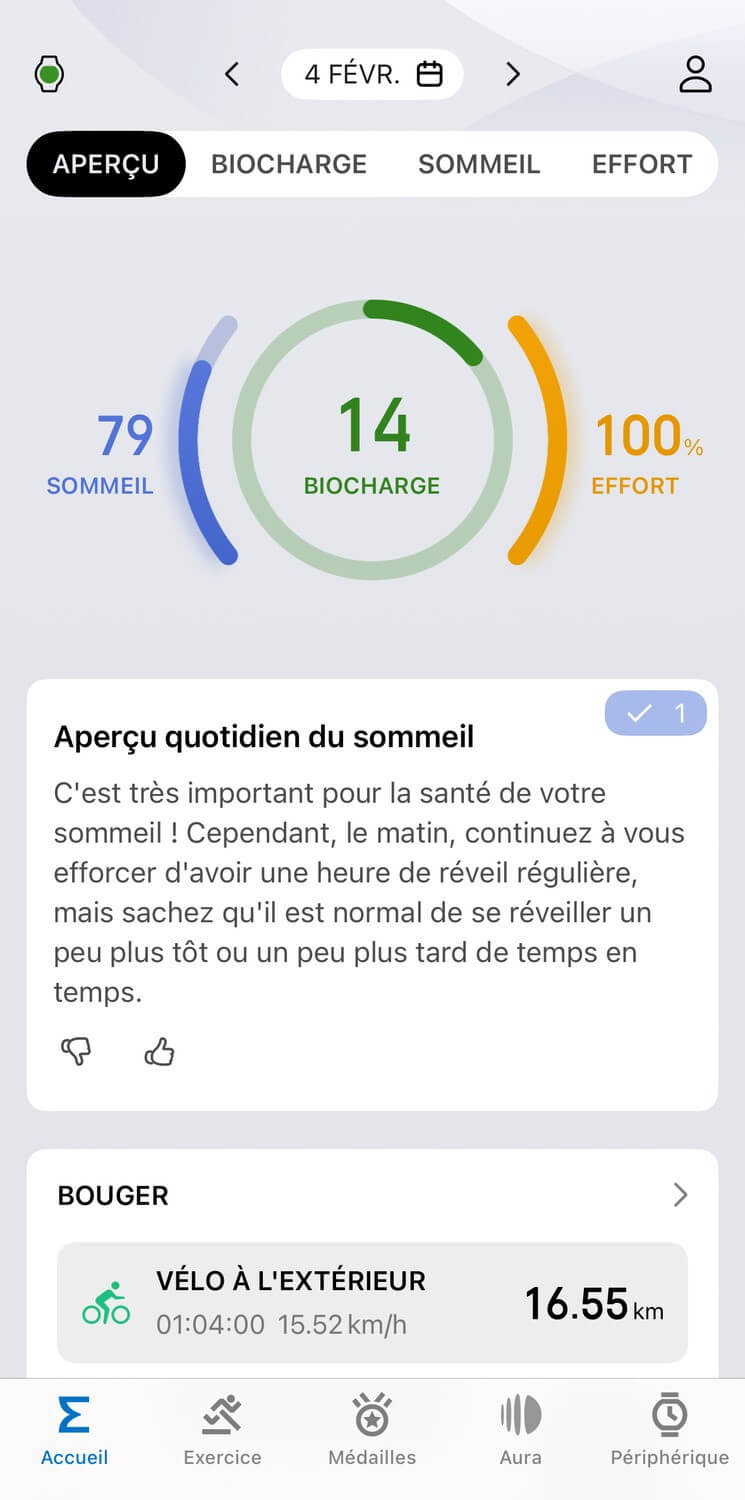Image resolution: width=745 pixels, height=1500 pixels.
Task: Go to the next day
Action: point(513,74)
